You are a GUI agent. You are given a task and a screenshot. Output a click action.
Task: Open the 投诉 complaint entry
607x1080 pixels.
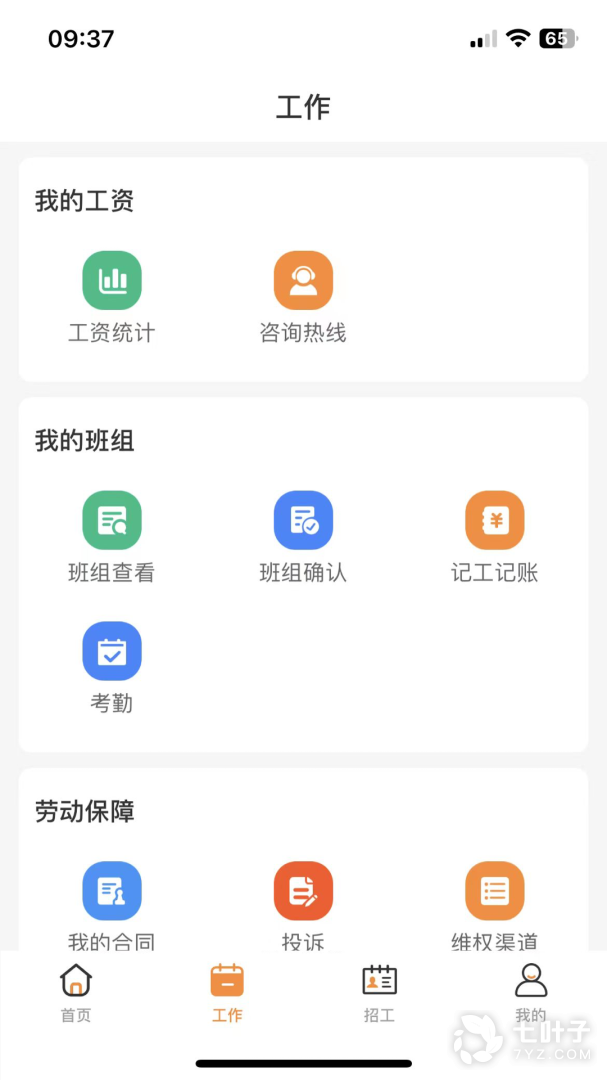point(303,892)
